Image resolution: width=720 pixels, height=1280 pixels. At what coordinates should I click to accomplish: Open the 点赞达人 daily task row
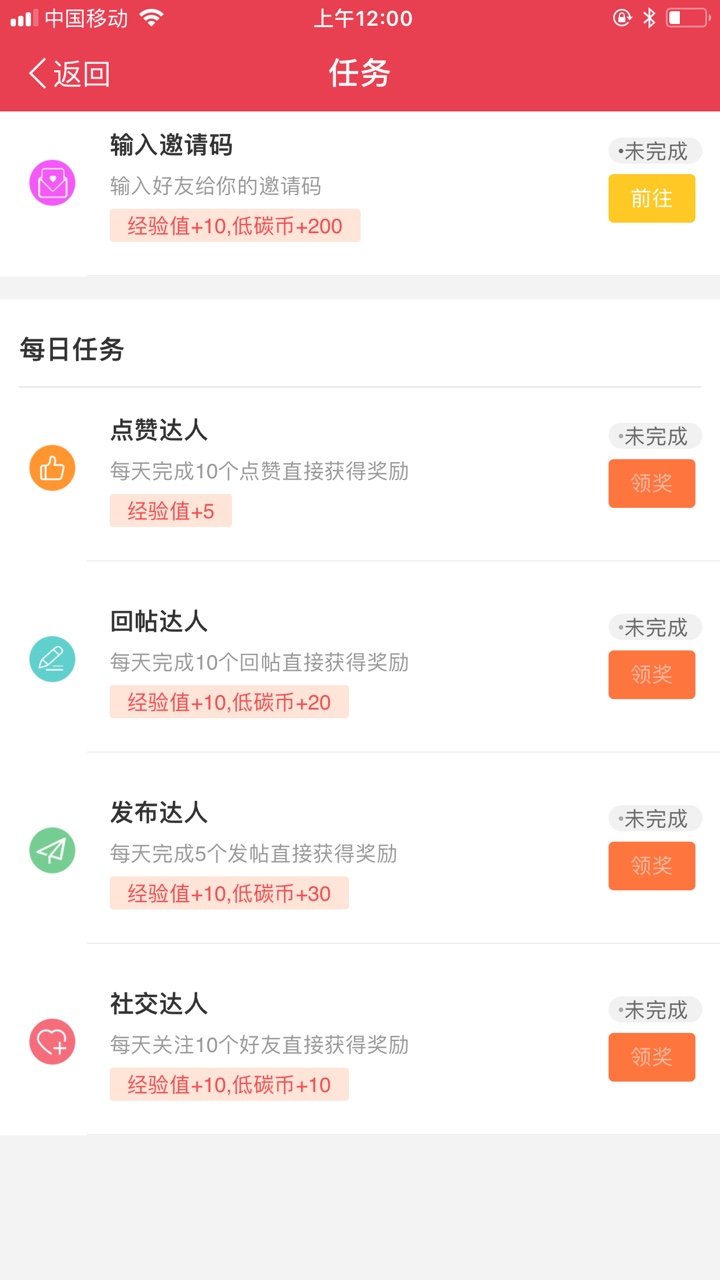click(360, 474)
